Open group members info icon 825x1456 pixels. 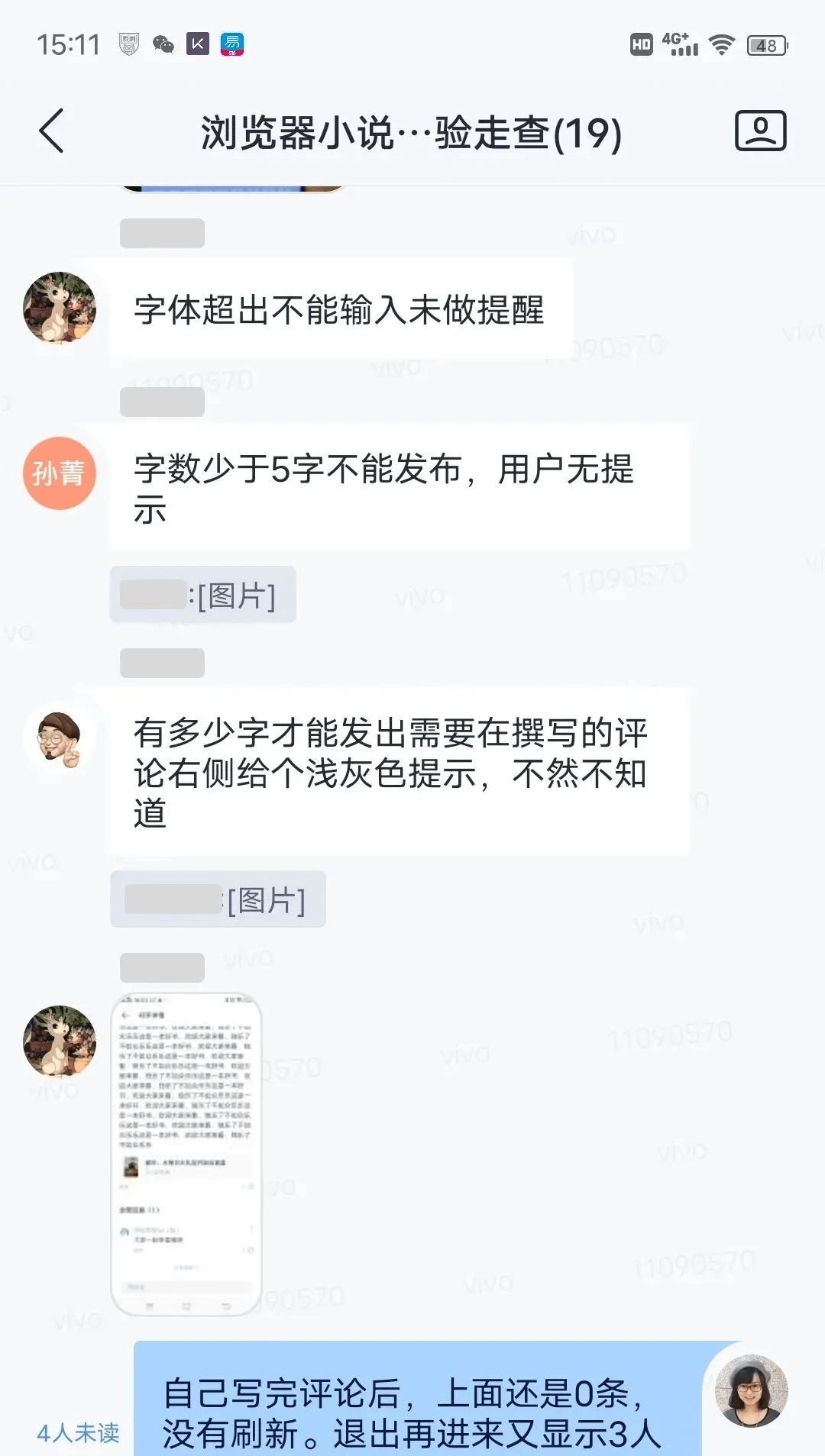pyautogui.click(x=760, y=131)
